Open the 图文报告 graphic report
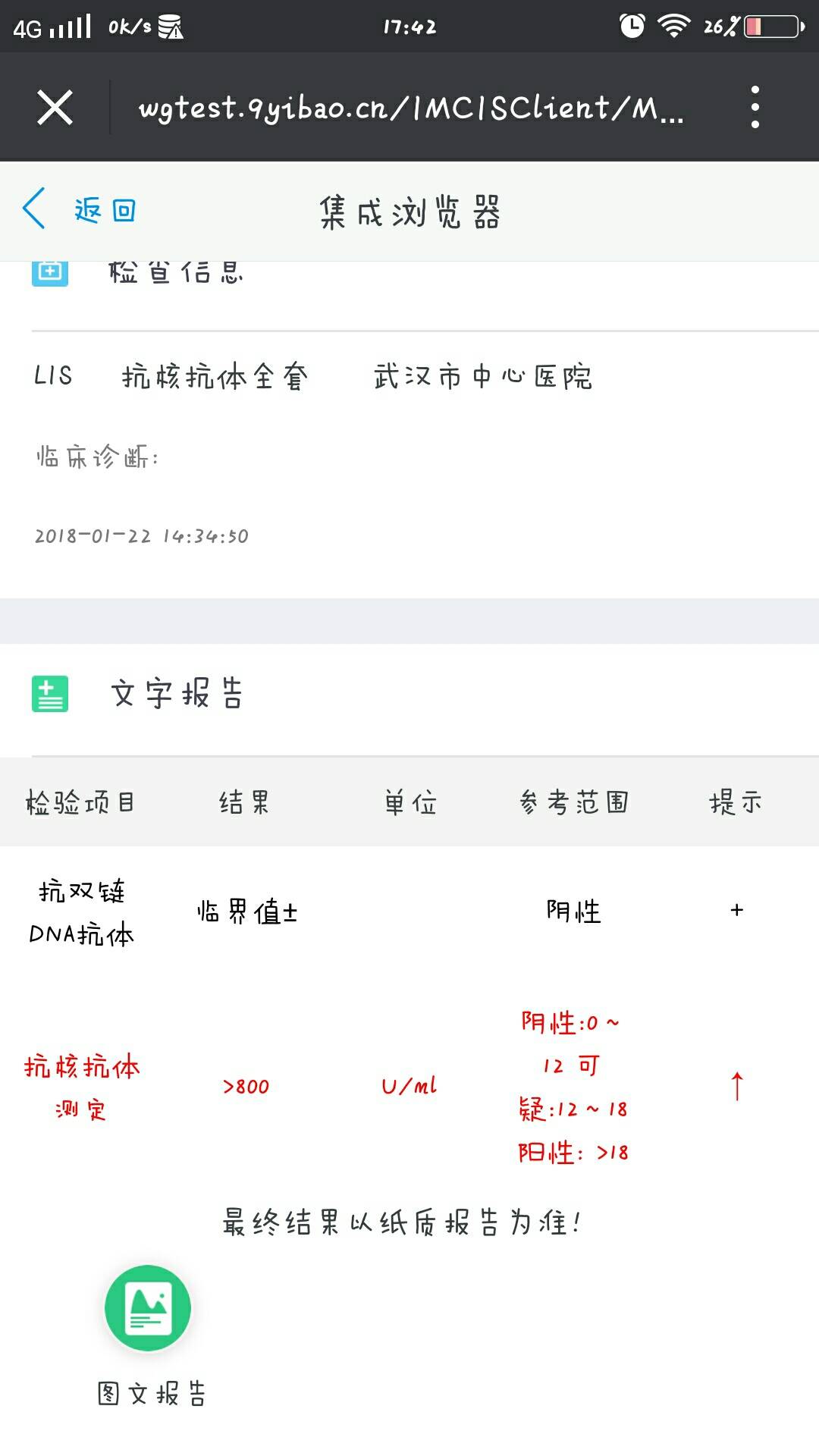The image size is (819, 1456). [x=148, y=1308]
